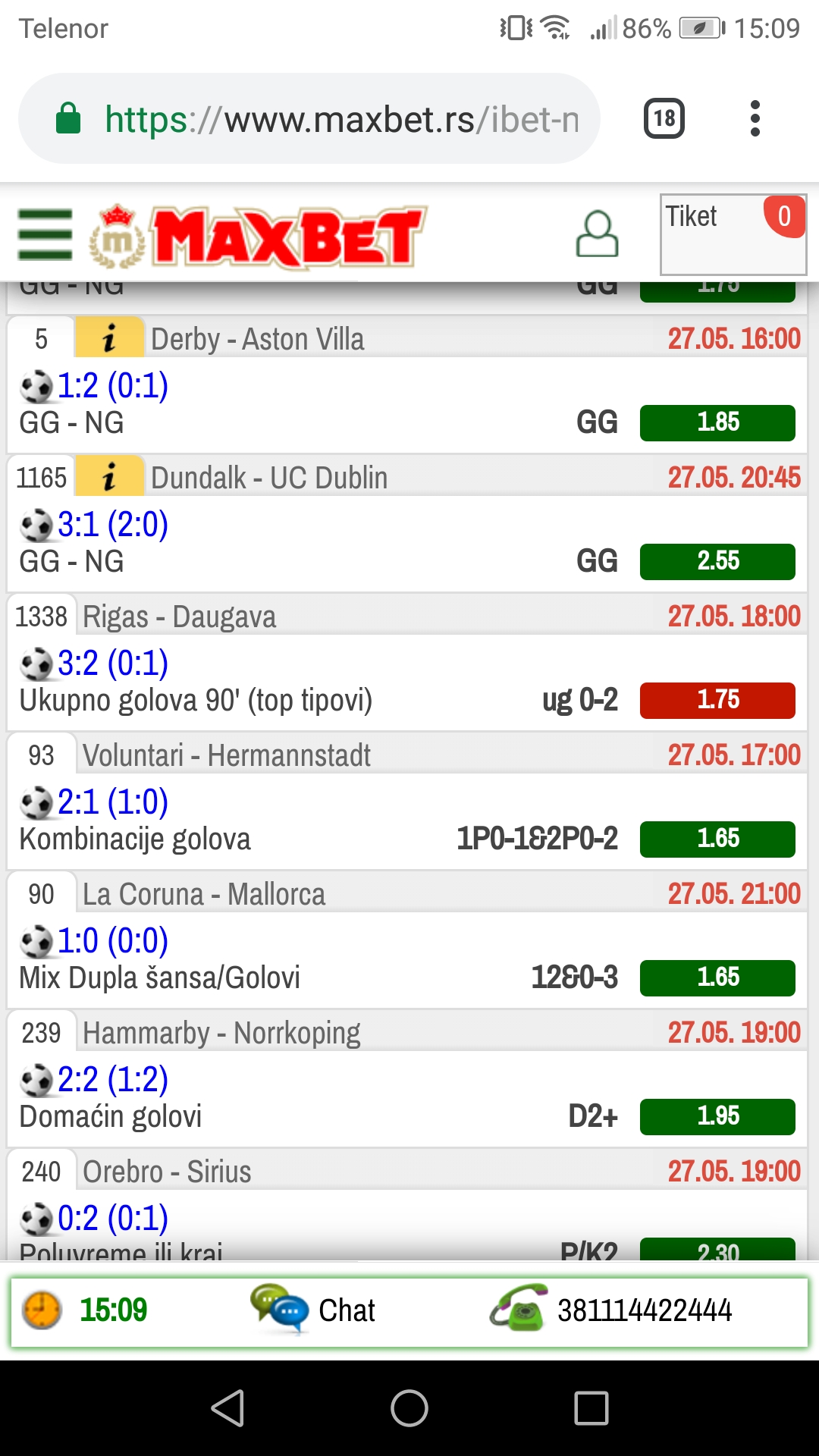Screen dimensions: 819x1456
Task: Call the phone number 381114422444
Action: coord(611,1310)
